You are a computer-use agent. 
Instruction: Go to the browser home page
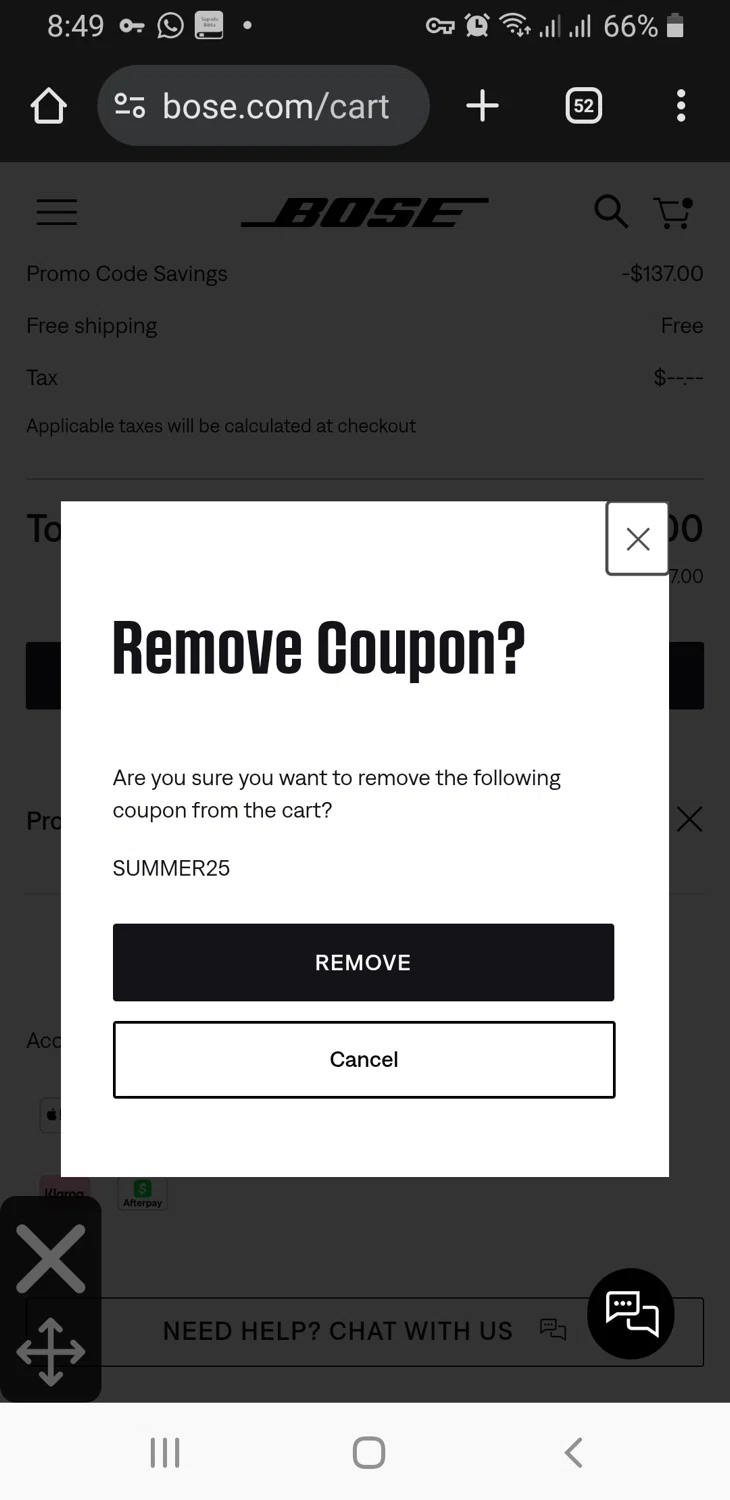coord(48,106)
